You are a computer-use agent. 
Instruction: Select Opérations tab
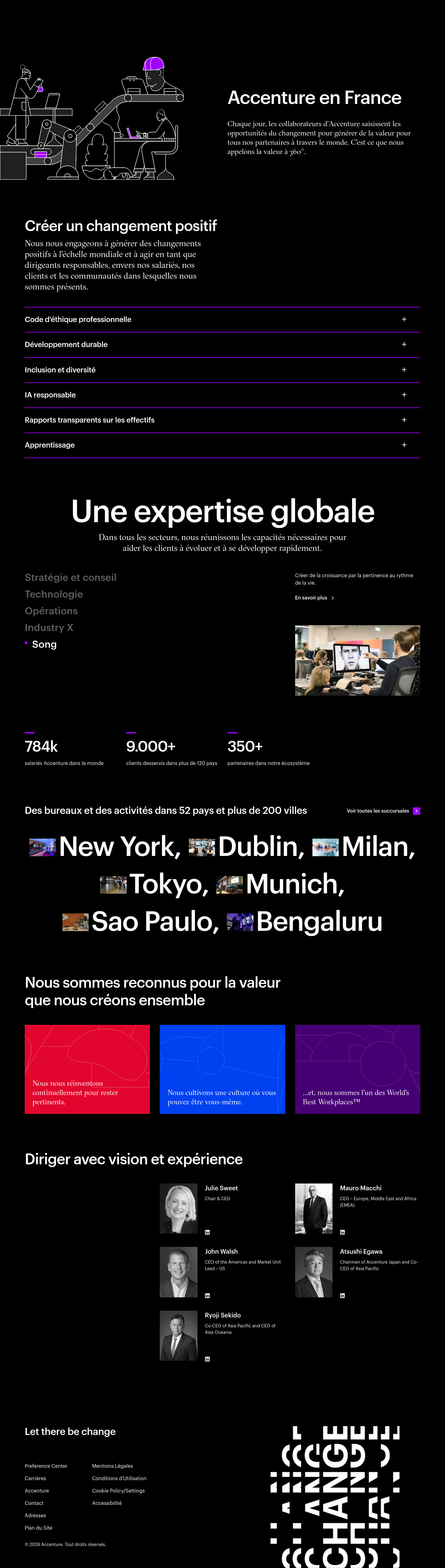point(51,611)
